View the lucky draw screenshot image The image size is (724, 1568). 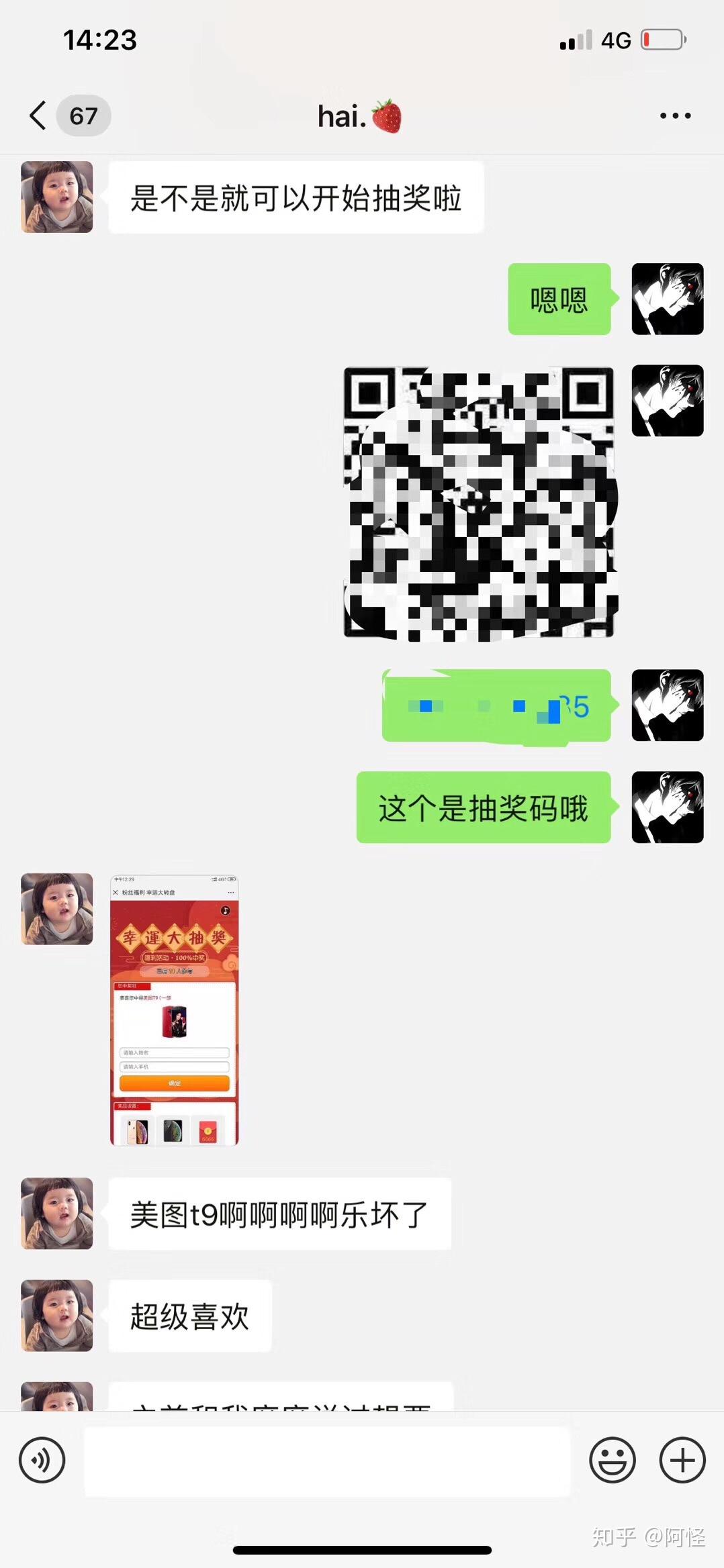point(175,1010)
